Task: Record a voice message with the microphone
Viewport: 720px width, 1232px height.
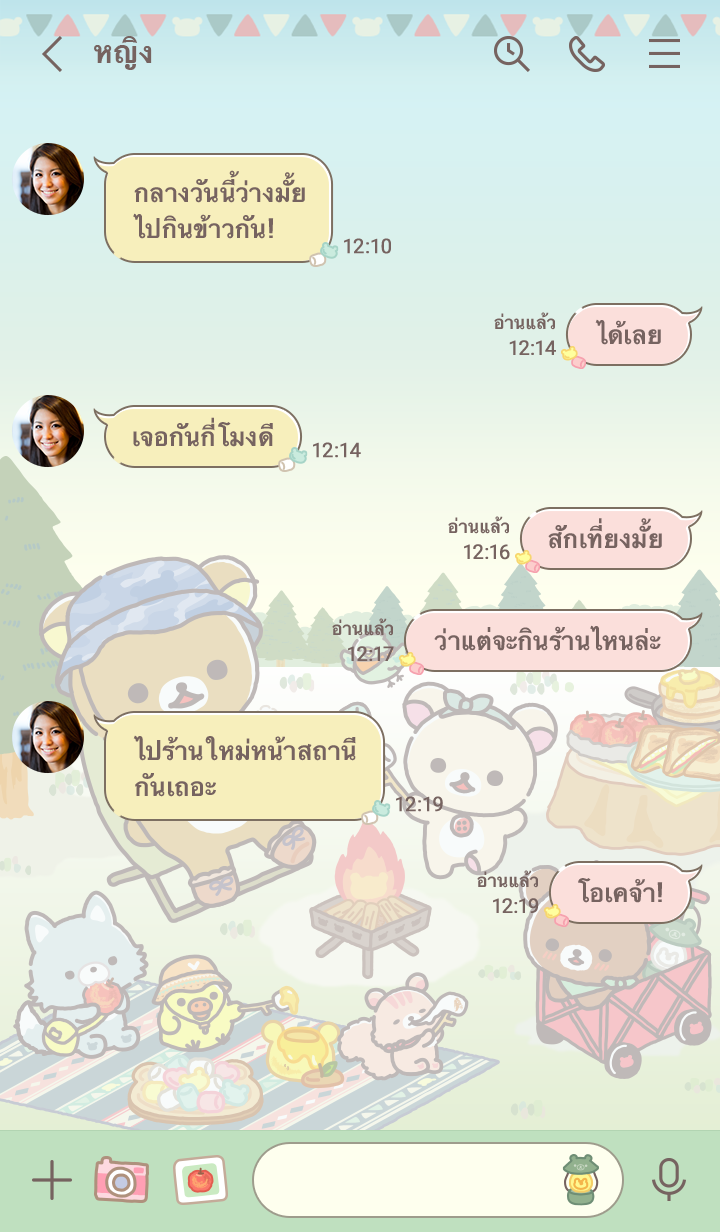Action: [668, 1181]
